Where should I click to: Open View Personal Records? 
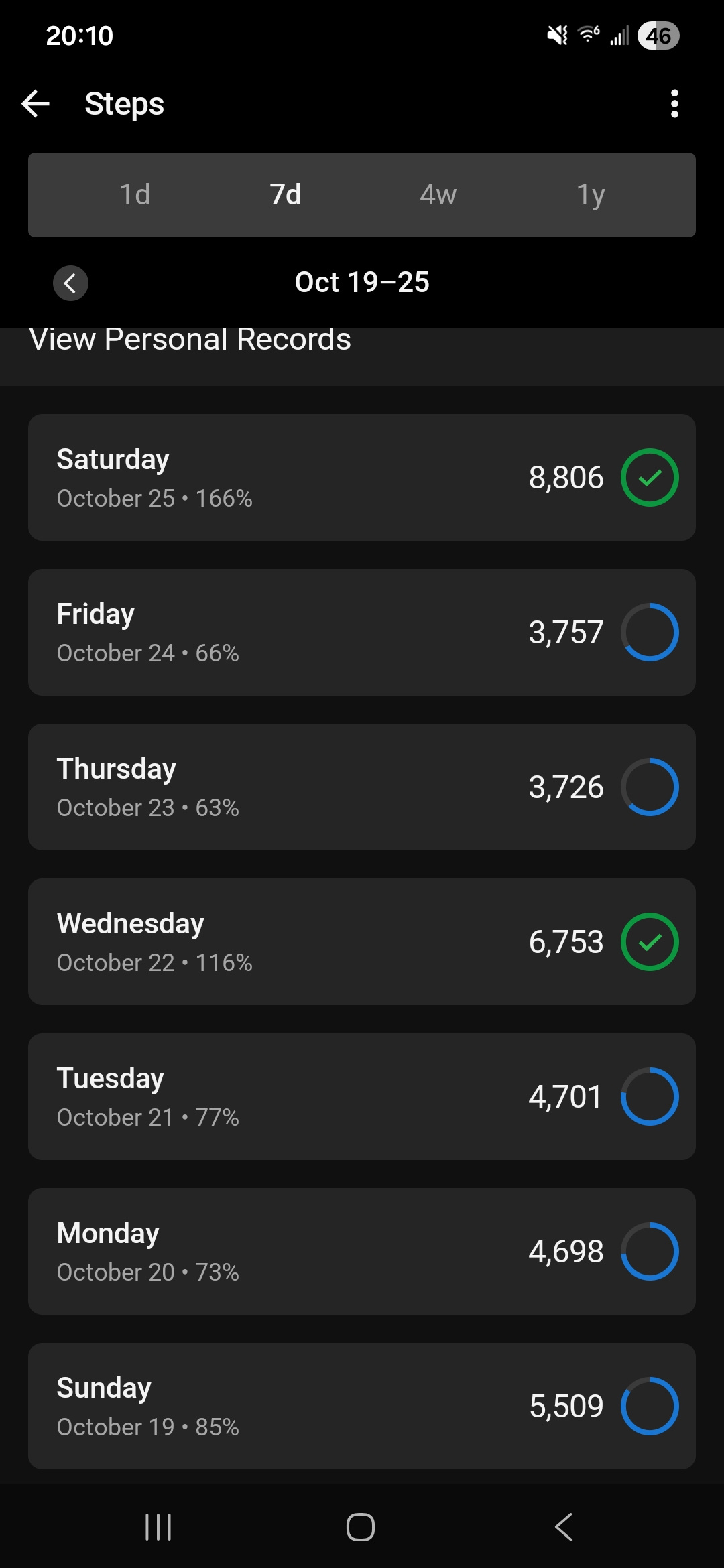190,340
